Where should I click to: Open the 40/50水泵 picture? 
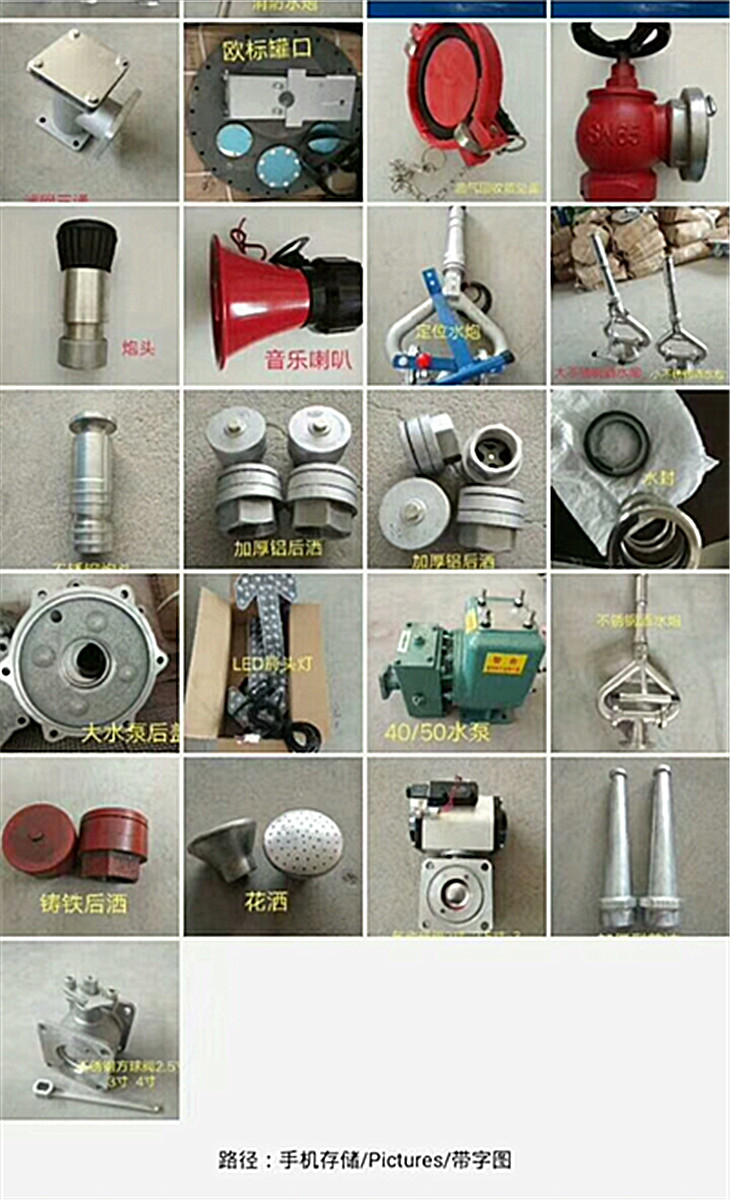(x=457, y=662)
